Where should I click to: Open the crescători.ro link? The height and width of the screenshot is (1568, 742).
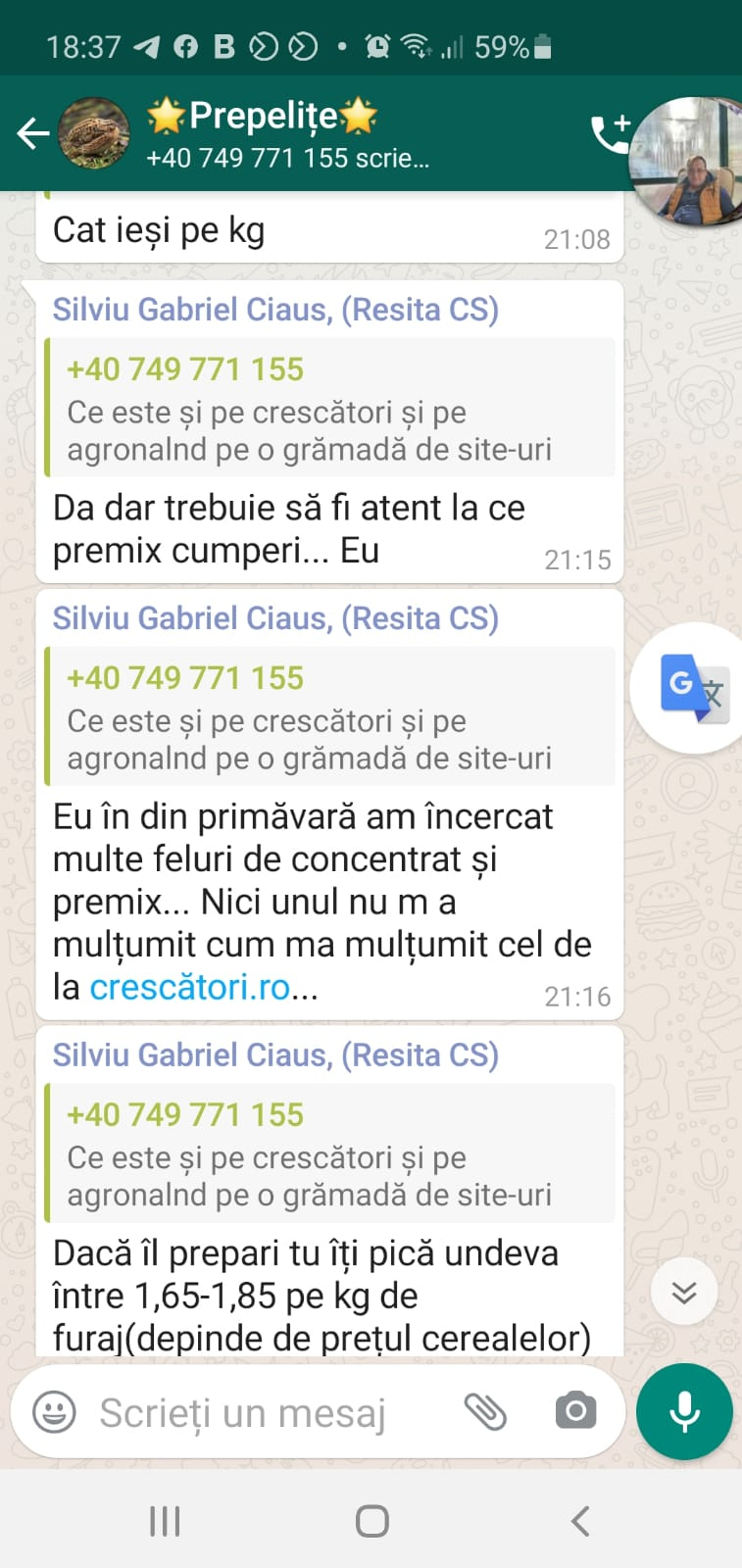tap(190, 987)
